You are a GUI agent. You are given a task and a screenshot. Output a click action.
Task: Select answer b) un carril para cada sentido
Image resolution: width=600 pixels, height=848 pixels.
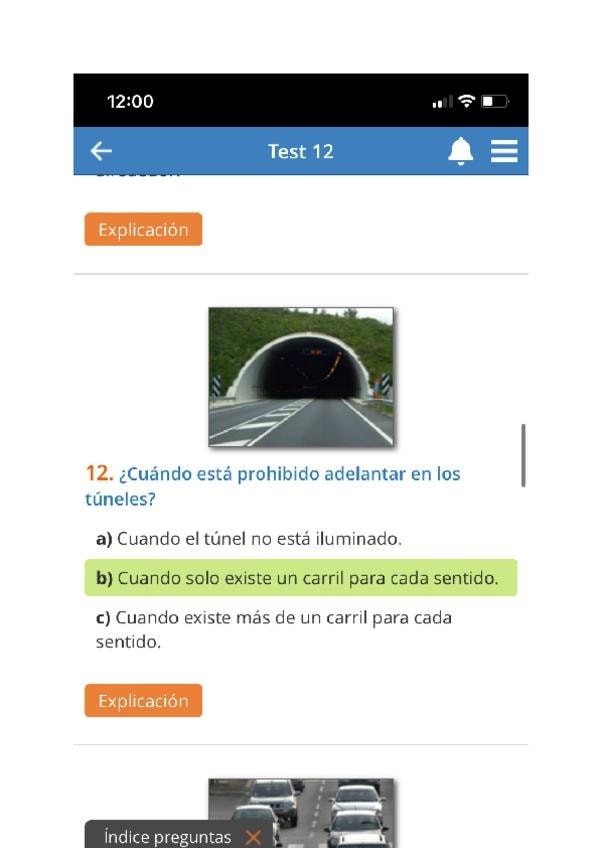301,578
